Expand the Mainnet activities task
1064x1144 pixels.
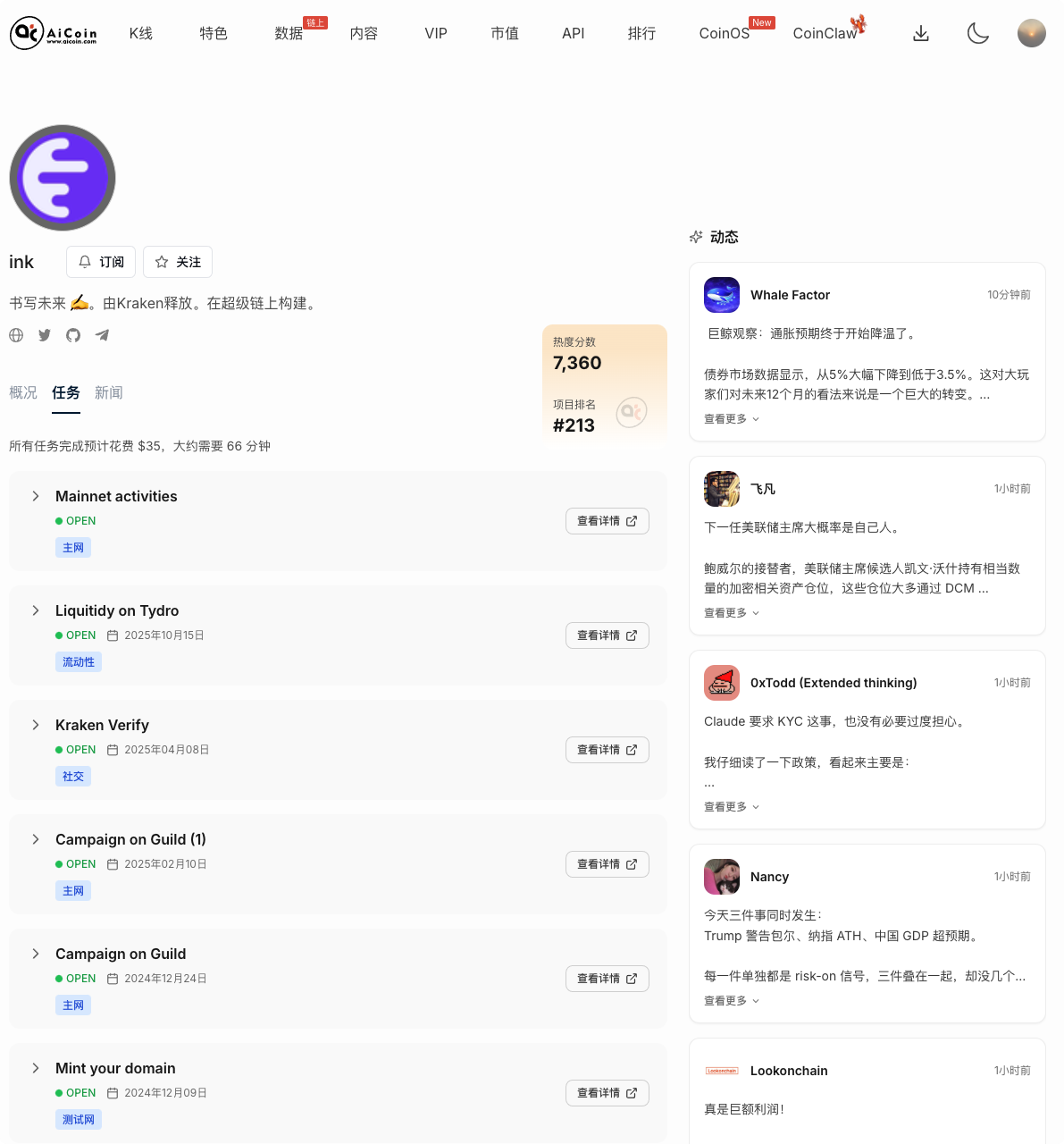point(36,496)
